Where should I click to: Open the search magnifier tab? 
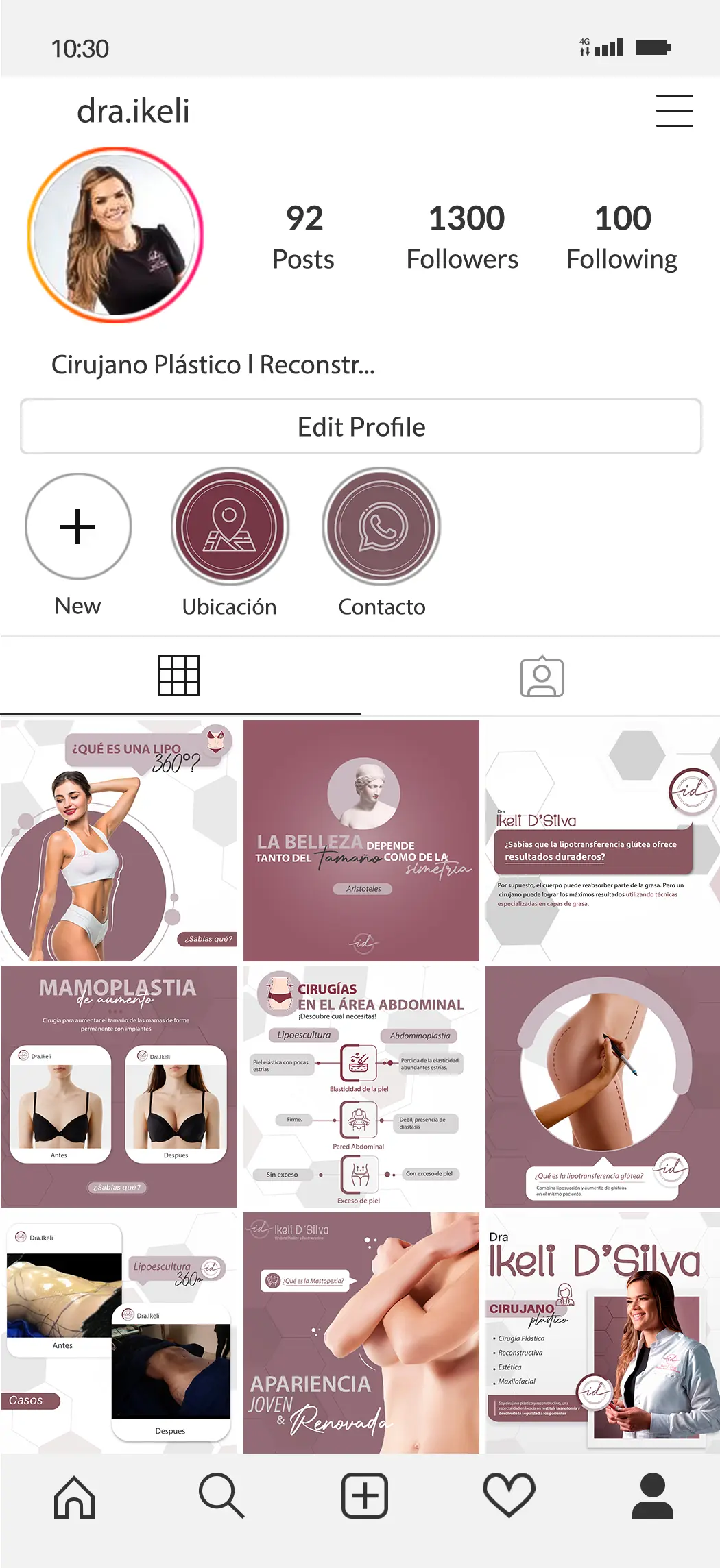[x=221, y=1495]
